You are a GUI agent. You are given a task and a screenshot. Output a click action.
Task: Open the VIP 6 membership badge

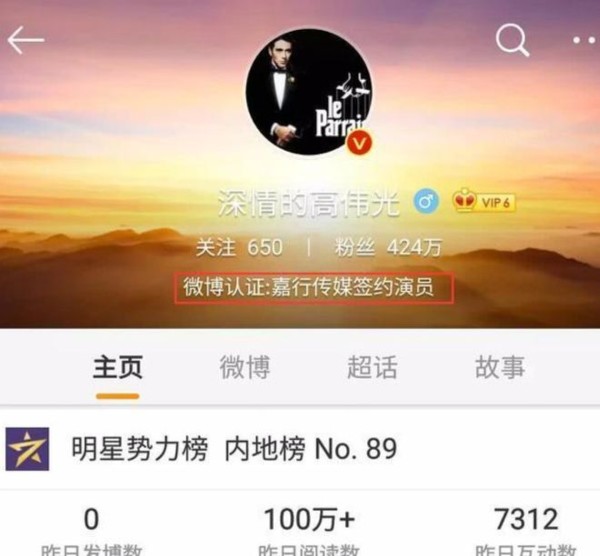(x=484, y=203)
